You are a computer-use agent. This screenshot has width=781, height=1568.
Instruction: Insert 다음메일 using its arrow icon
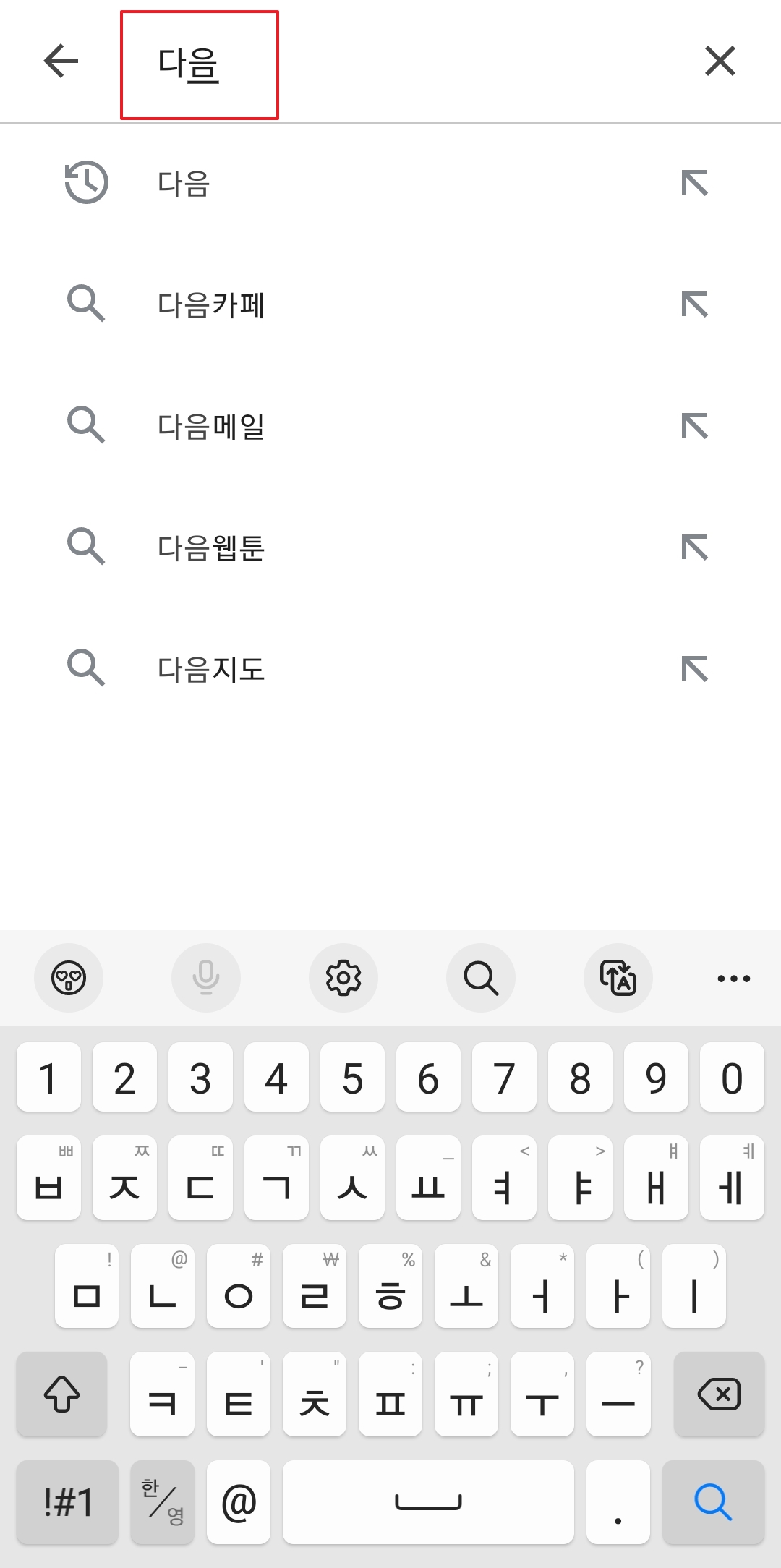pos(696,427)
